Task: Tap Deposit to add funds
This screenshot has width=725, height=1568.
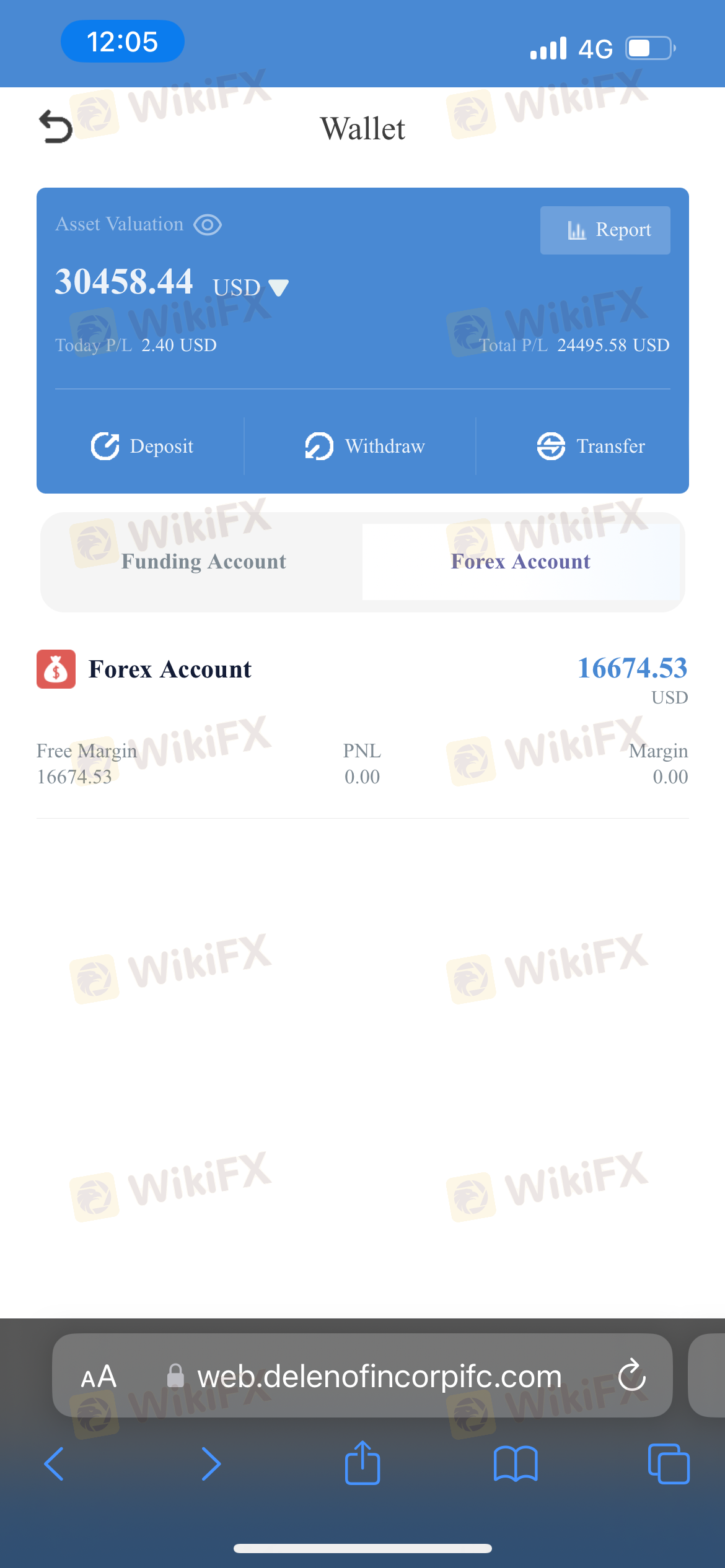Action: click(x=142, y=446)
